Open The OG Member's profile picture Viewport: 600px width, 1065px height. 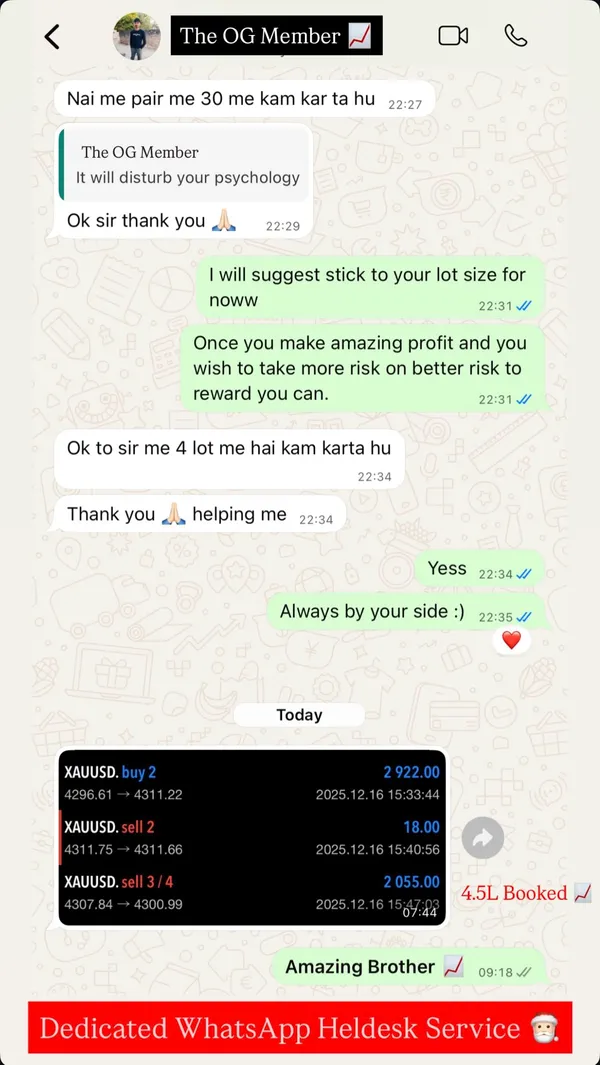pos(137,37)
